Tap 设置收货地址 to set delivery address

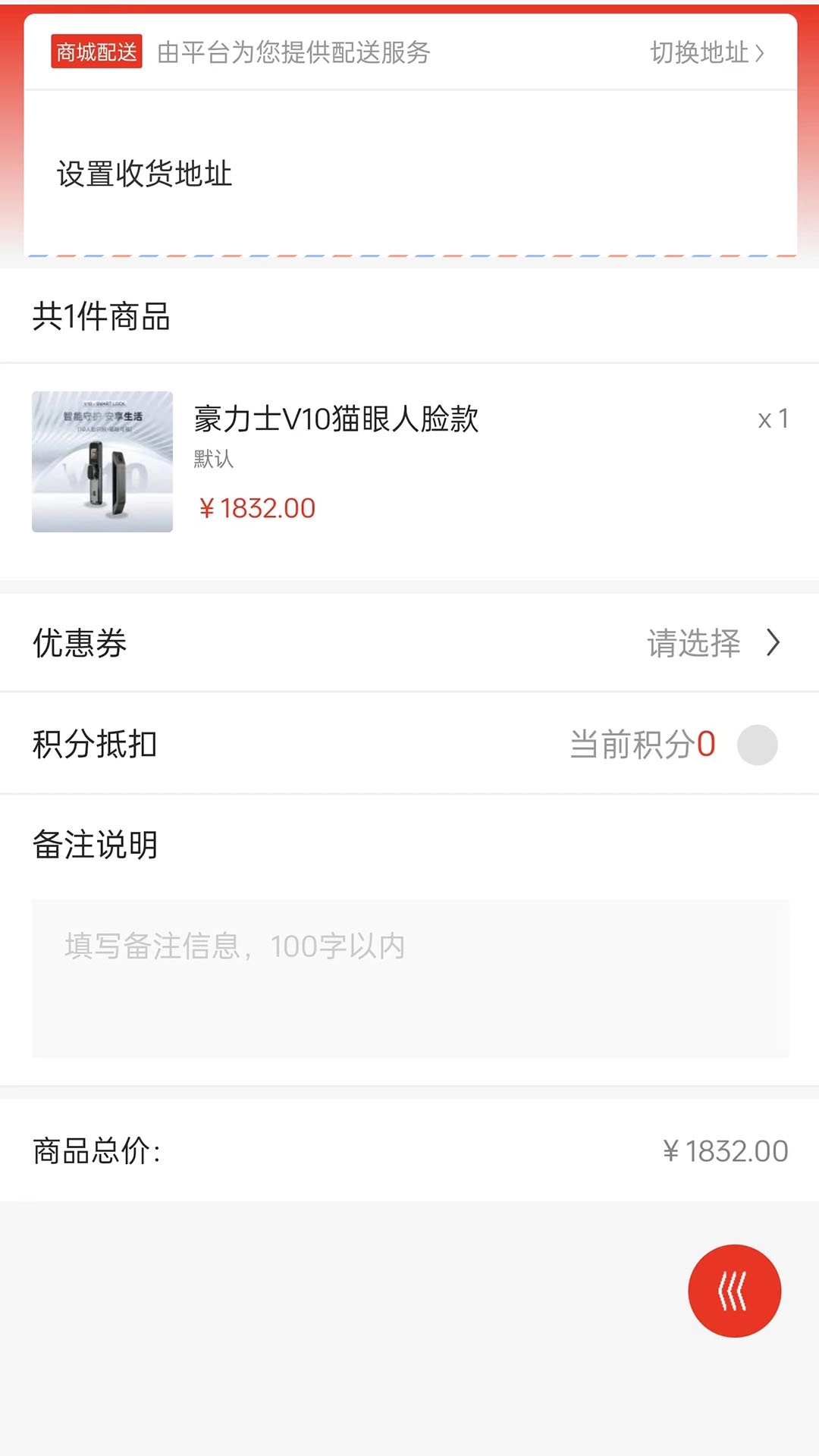pos(144,173)
